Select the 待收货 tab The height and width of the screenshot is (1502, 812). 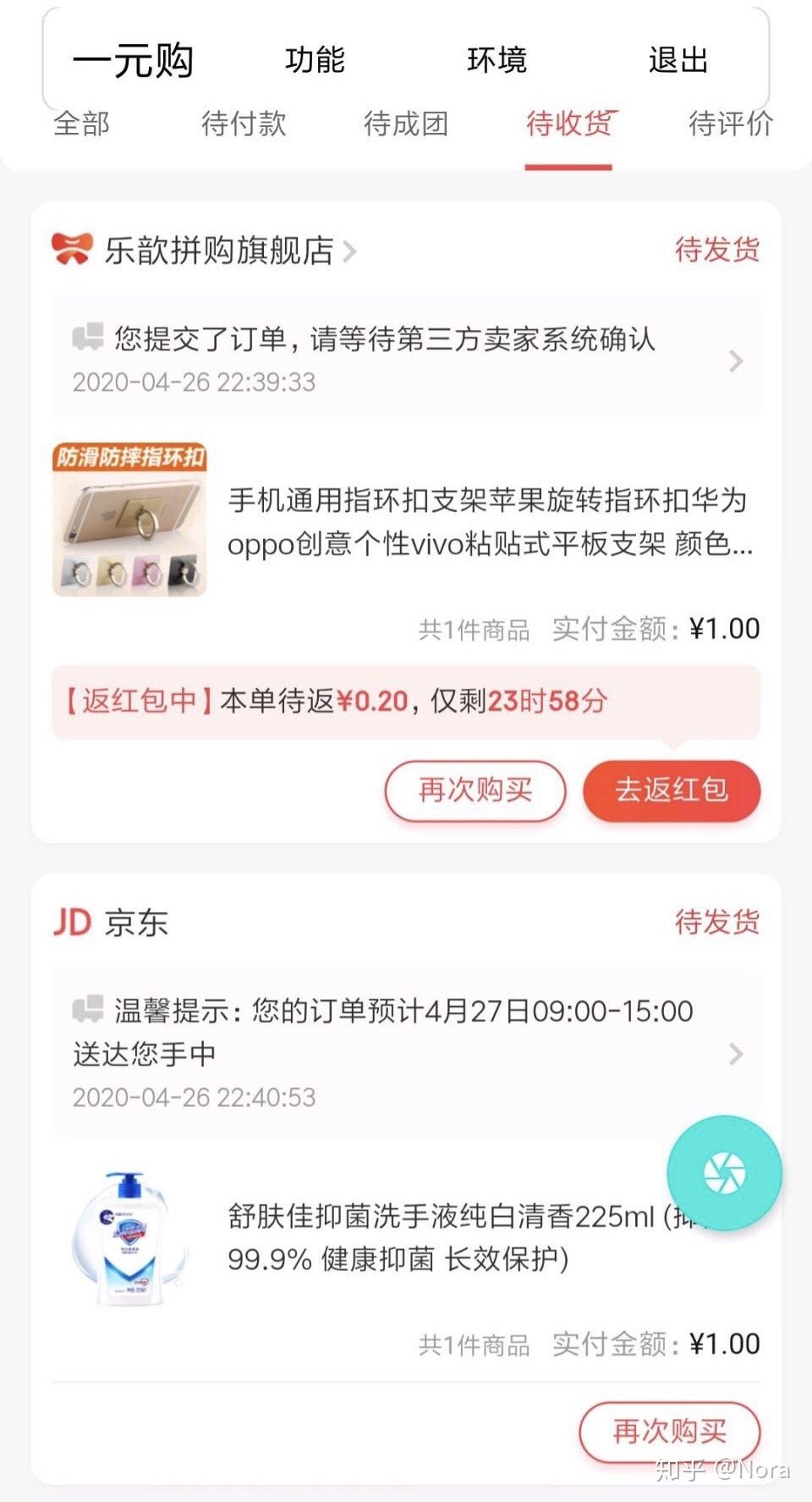[x=568, y=124]
